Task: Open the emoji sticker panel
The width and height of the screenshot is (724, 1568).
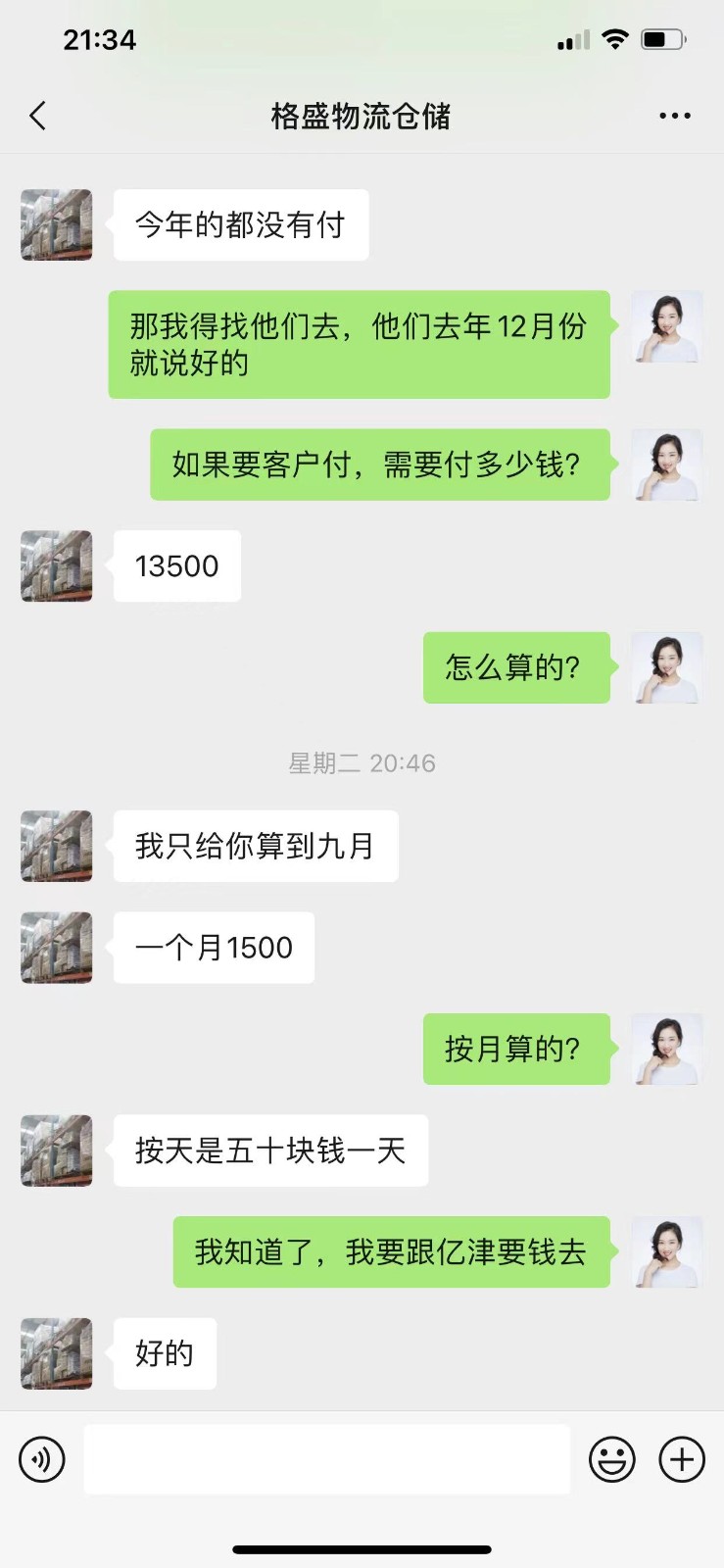Action: pyautogui.click(x=611, y=1459)
